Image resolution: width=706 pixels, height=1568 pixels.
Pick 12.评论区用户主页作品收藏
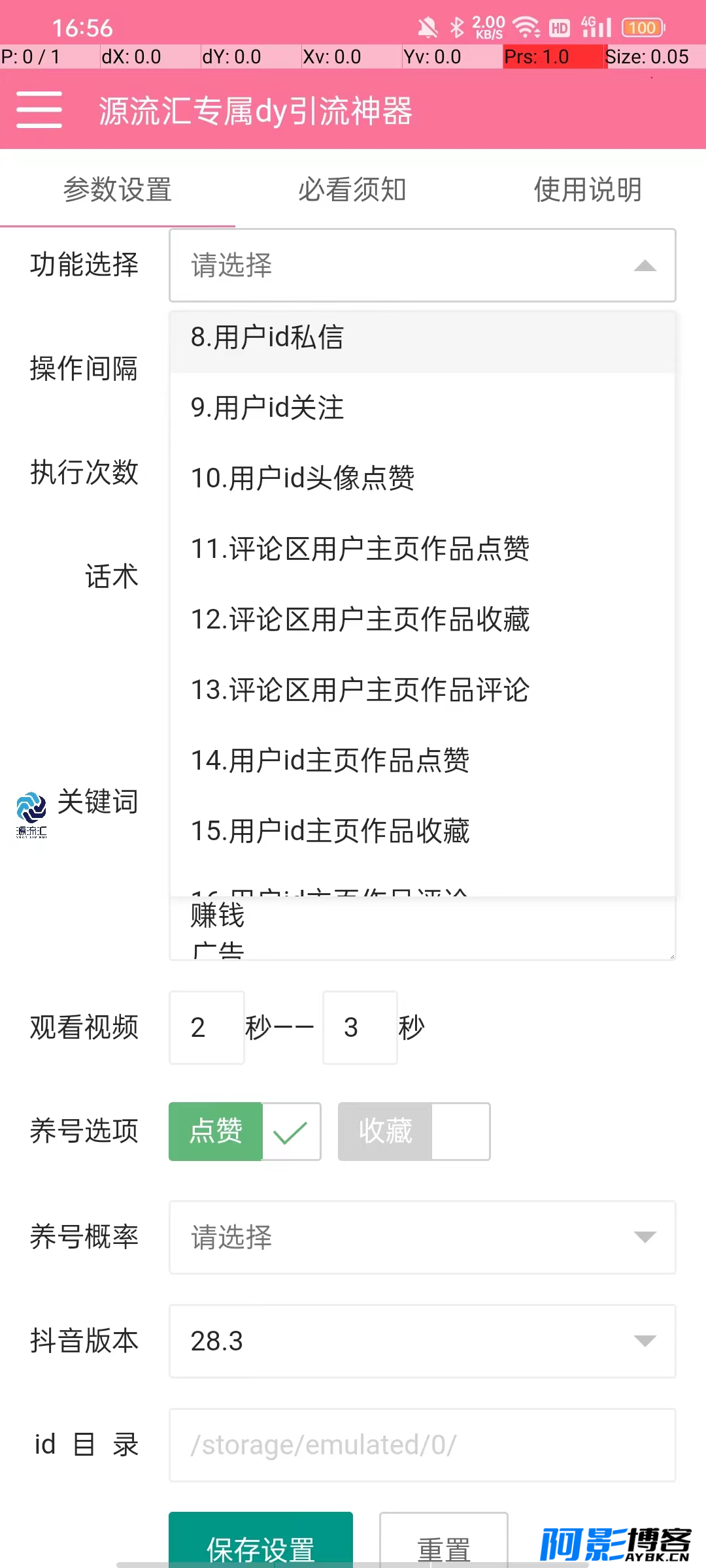pyautogui.click(x=422, y=619)
